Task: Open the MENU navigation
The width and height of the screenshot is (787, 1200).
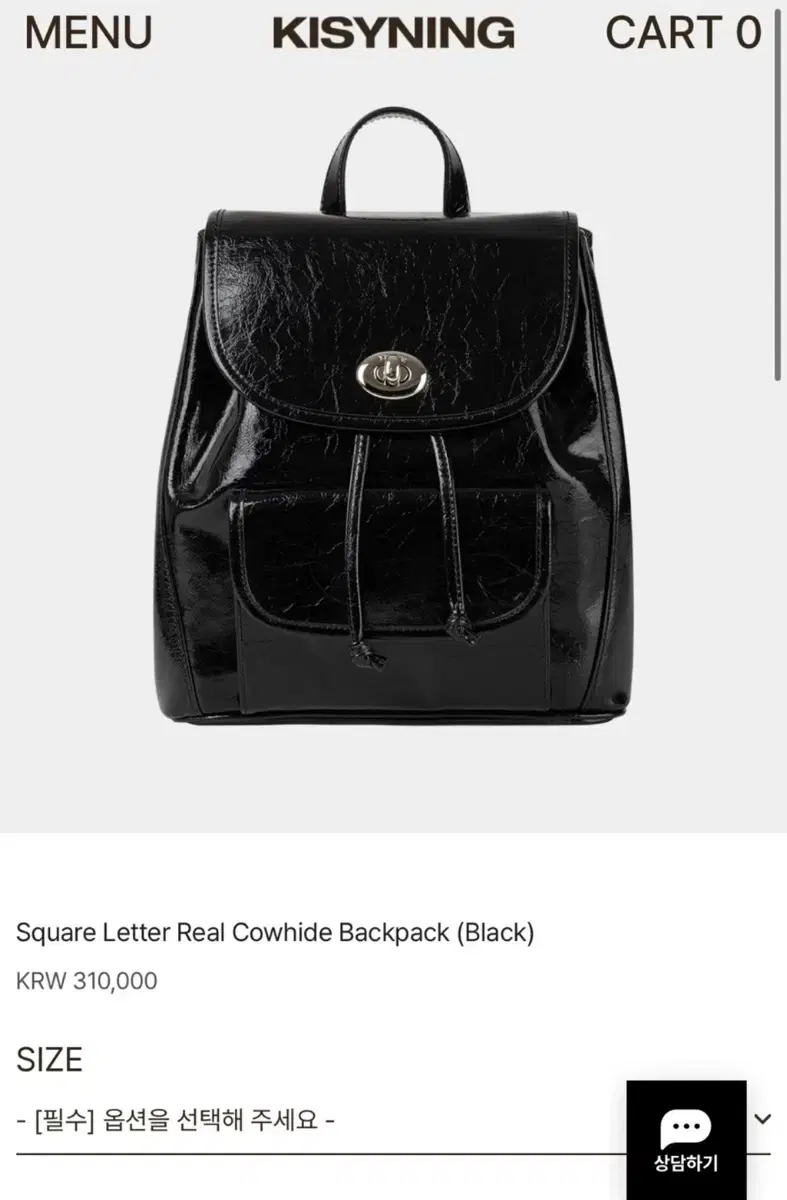Action: [88, 35]
